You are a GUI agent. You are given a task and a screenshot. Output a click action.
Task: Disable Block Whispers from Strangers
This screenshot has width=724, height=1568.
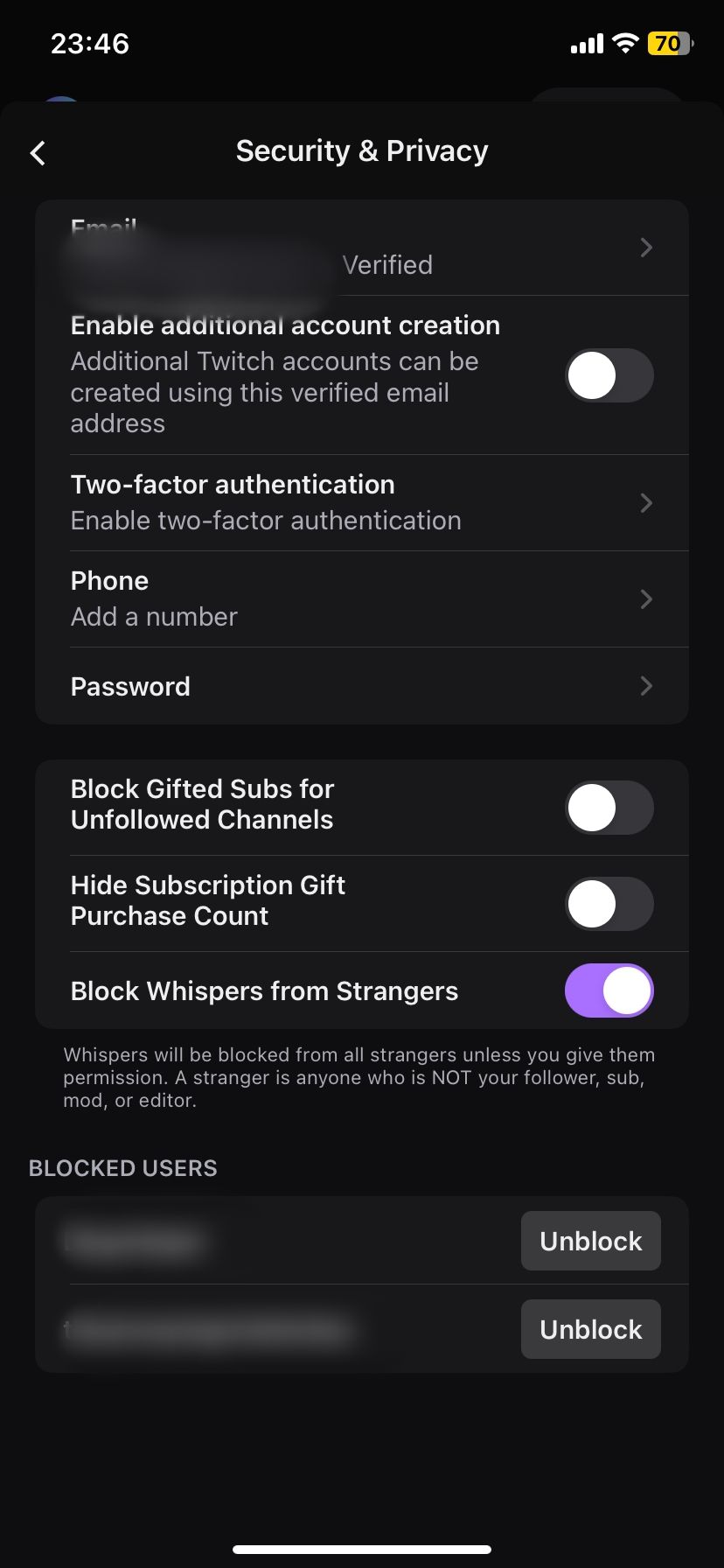click(x=609, y=990)
